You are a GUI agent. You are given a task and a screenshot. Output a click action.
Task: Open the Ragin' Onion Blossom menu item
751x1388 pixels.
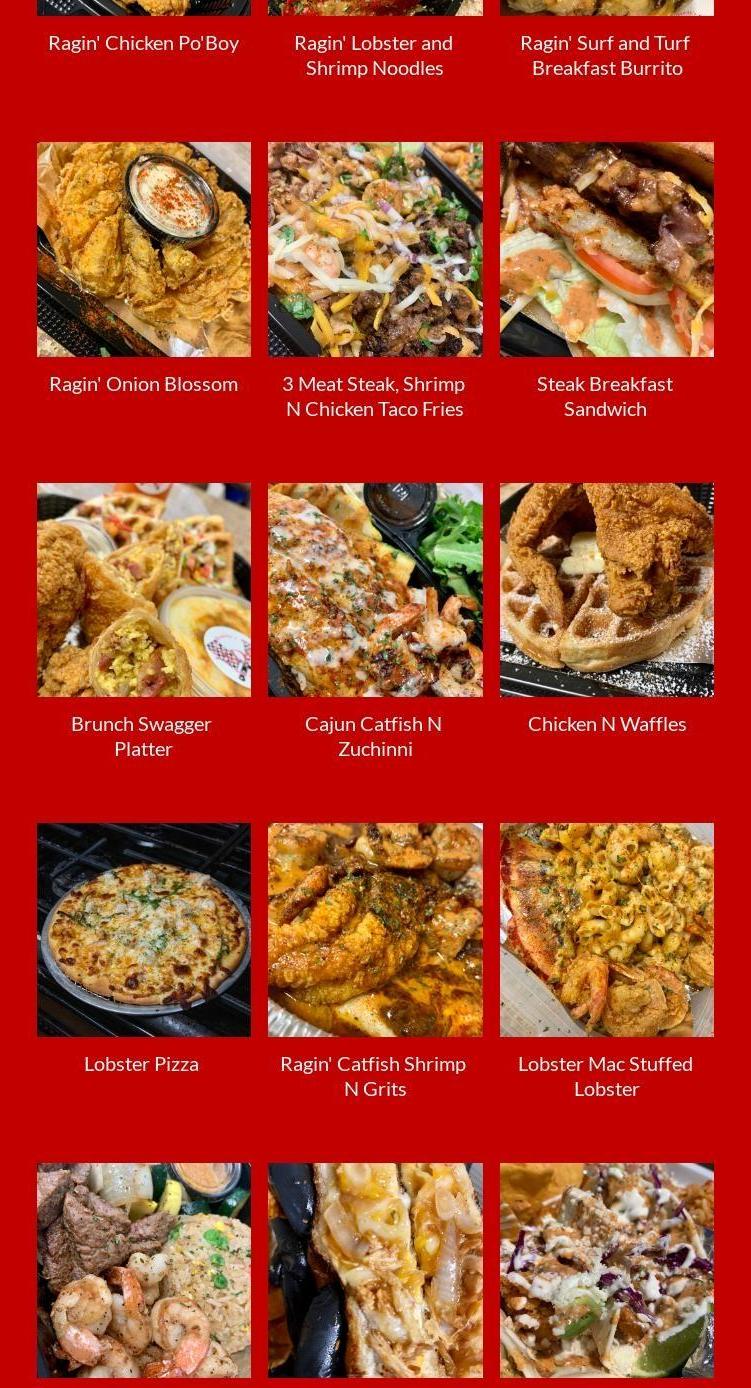coord(144,249)
